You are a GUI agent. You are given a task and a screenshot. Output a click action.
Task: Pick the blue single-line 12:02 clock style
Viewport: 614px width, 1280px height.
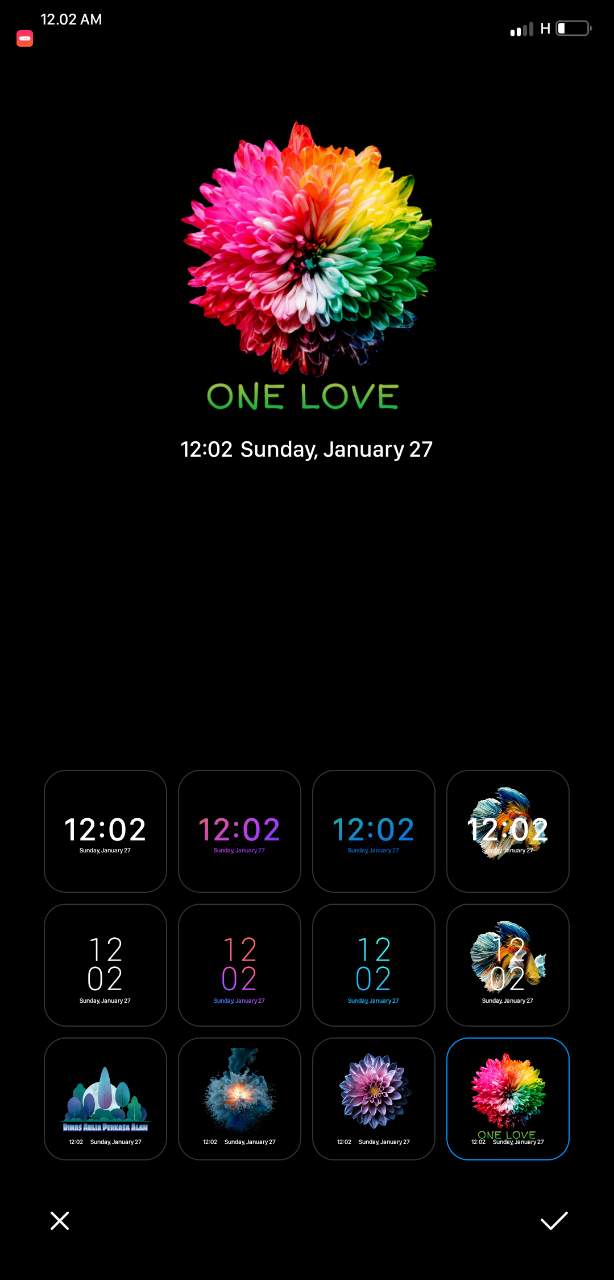click(373, 831)
